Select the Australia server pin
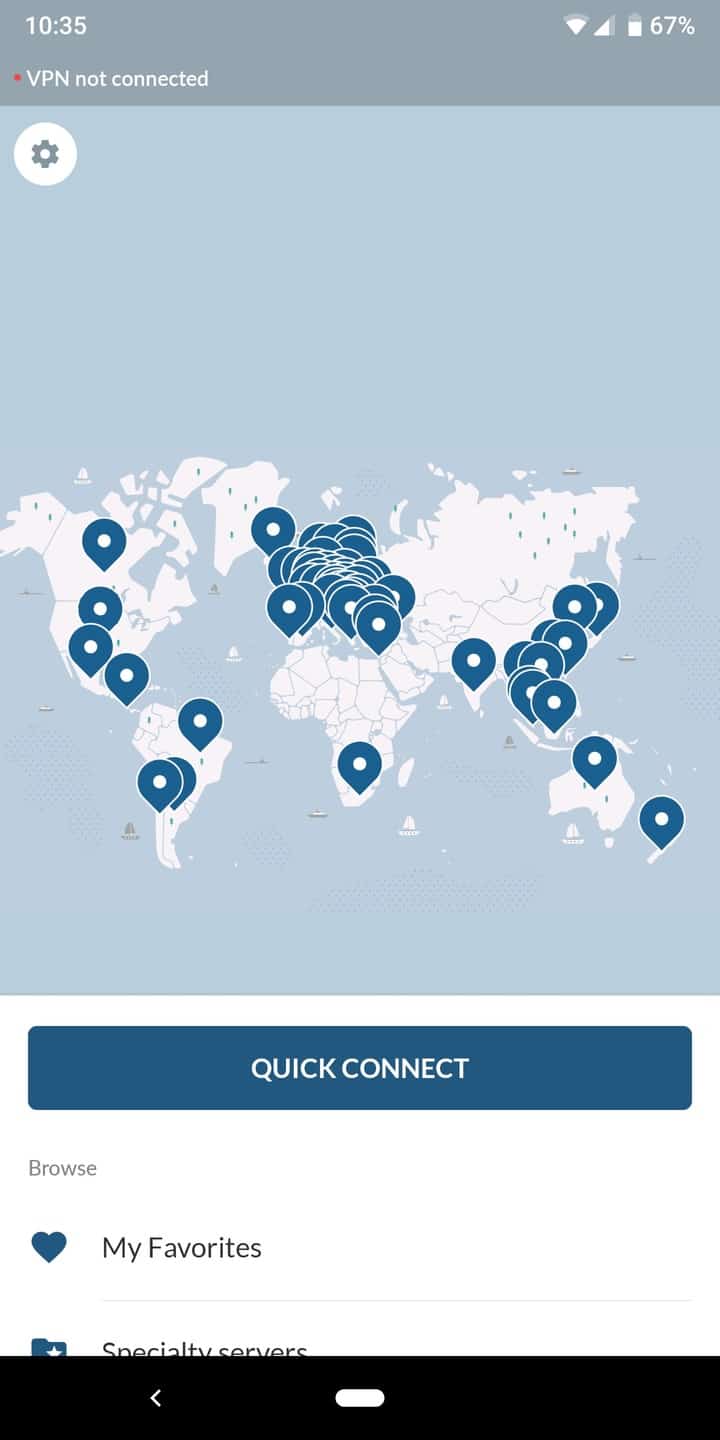 tap(595, 761)
